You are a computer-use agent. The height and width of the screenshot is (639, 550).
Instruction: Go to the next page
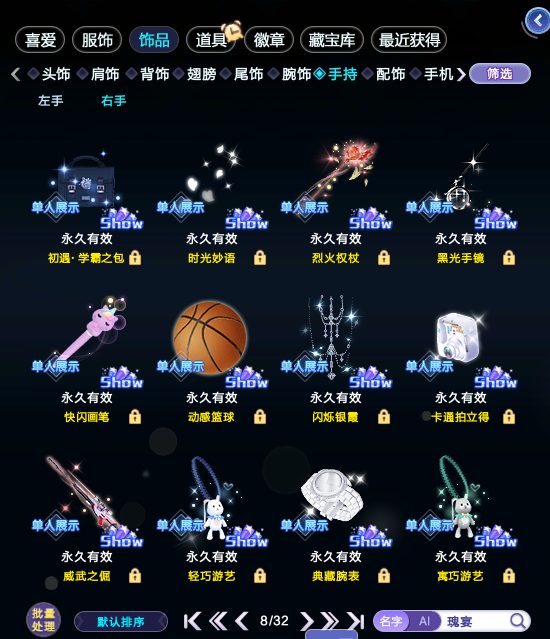306,621
